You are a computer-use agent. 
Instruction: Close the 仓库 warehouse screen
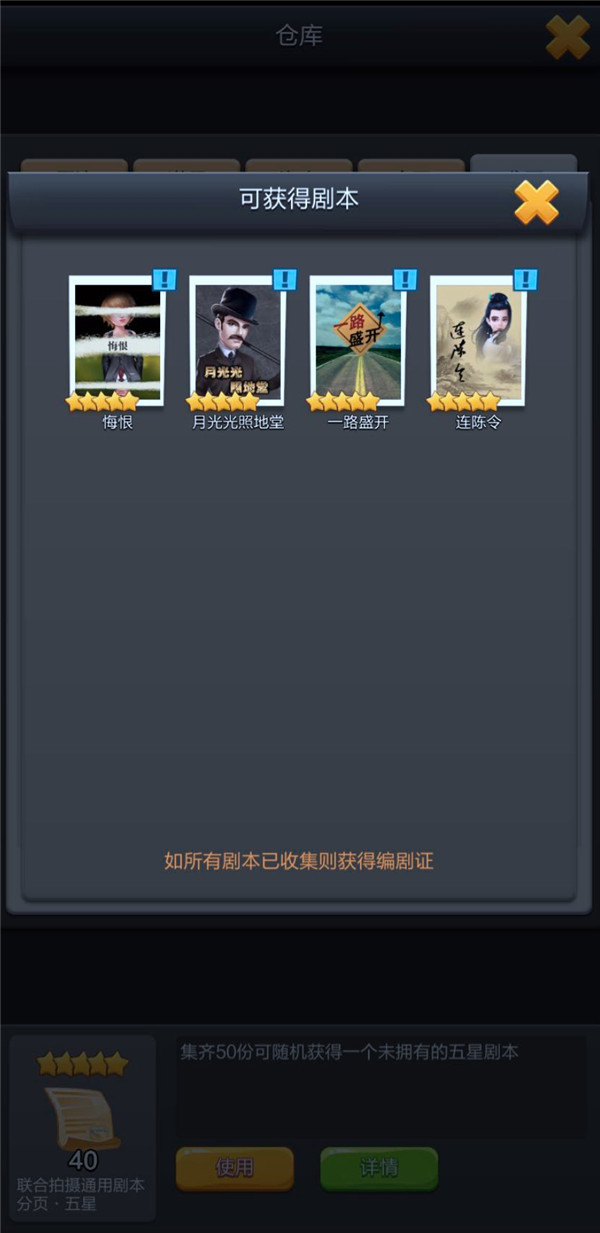tap(566, 38)
